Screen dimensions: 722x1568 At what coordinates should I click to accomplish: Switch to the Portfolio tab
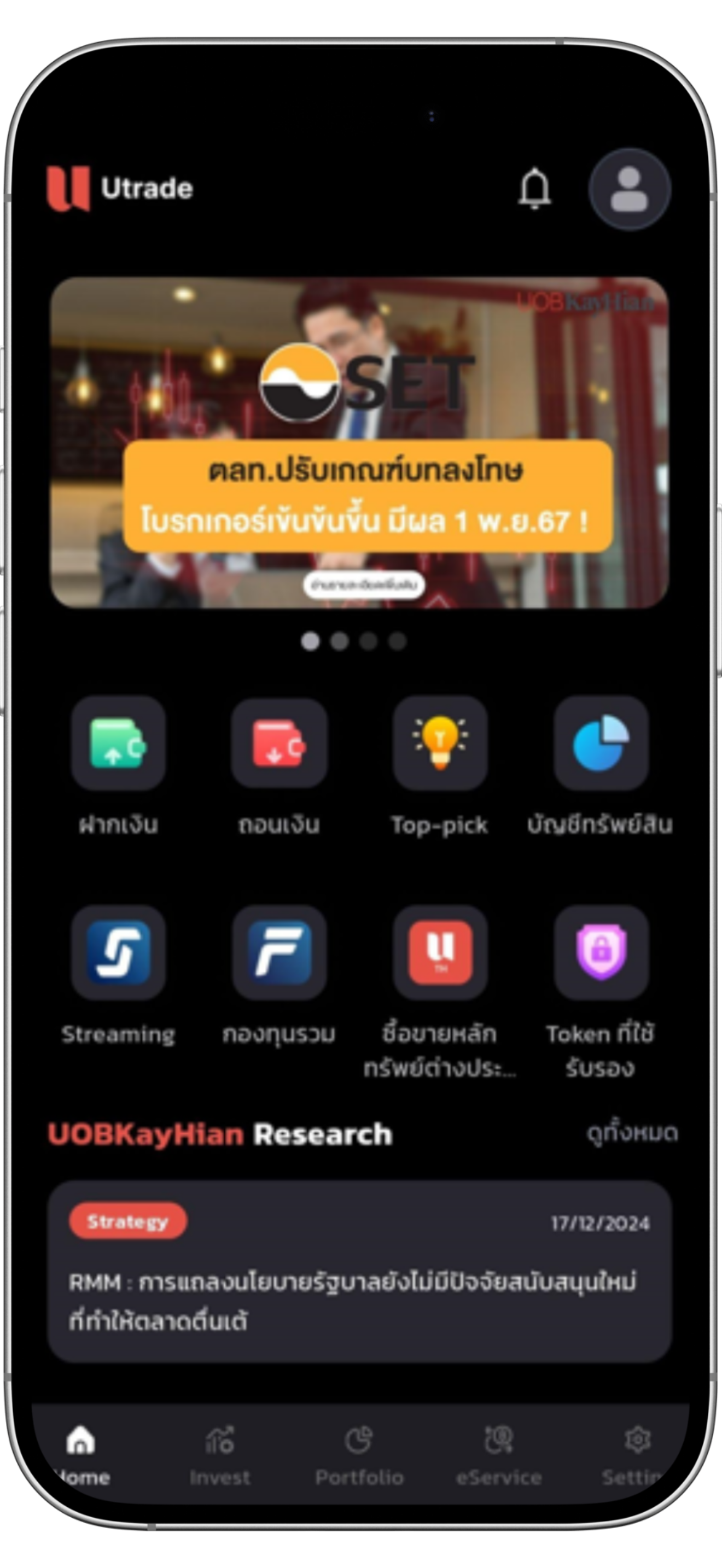359,1455
